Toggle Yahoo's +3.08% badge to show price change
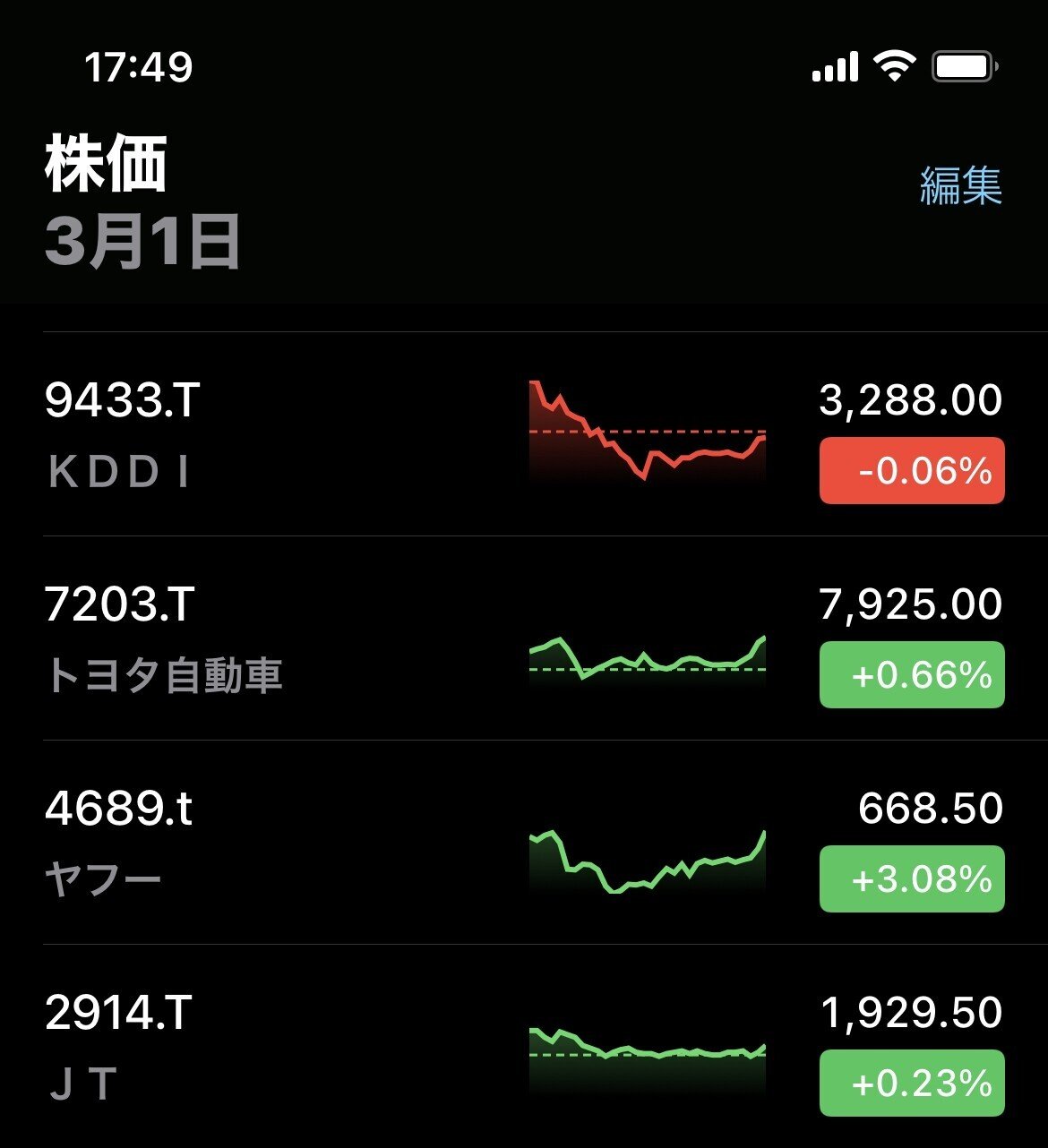This screenshot has width=1048, height=1148. pyautogui.click(x=910, y=880)
